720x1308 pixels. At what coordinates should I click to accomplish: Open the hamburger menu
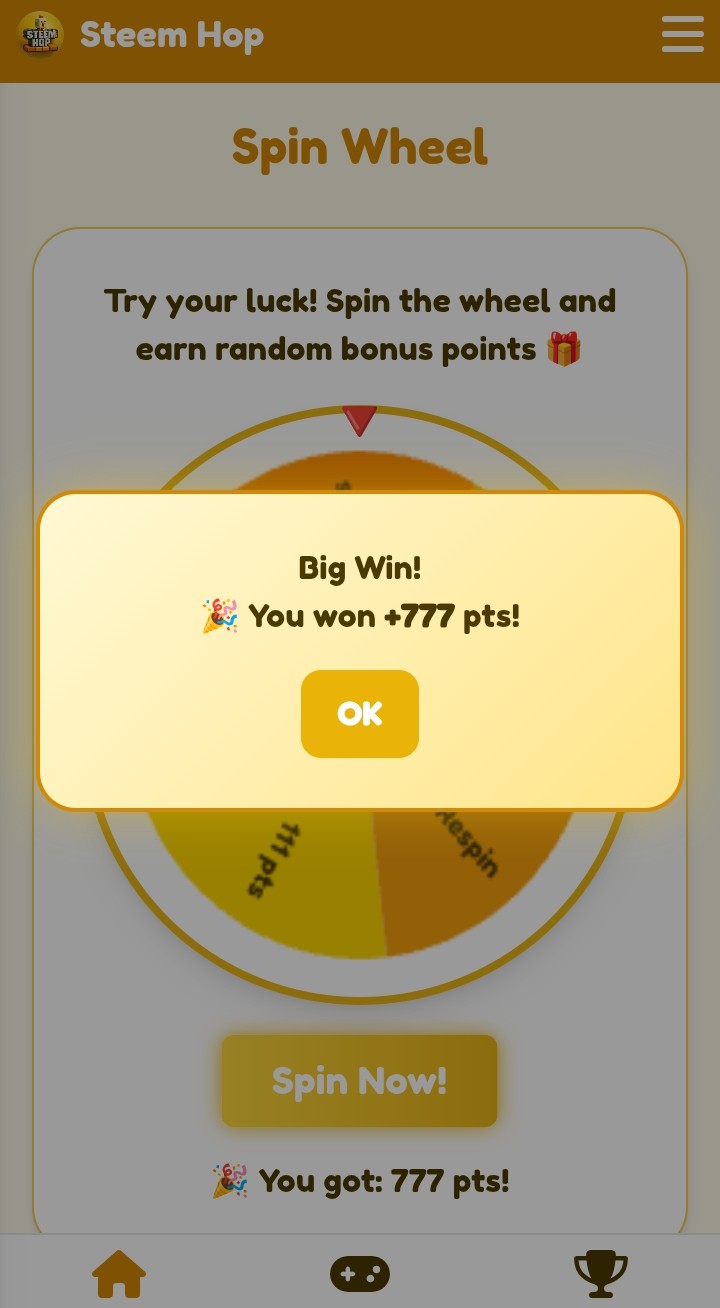tap(682, 35)
